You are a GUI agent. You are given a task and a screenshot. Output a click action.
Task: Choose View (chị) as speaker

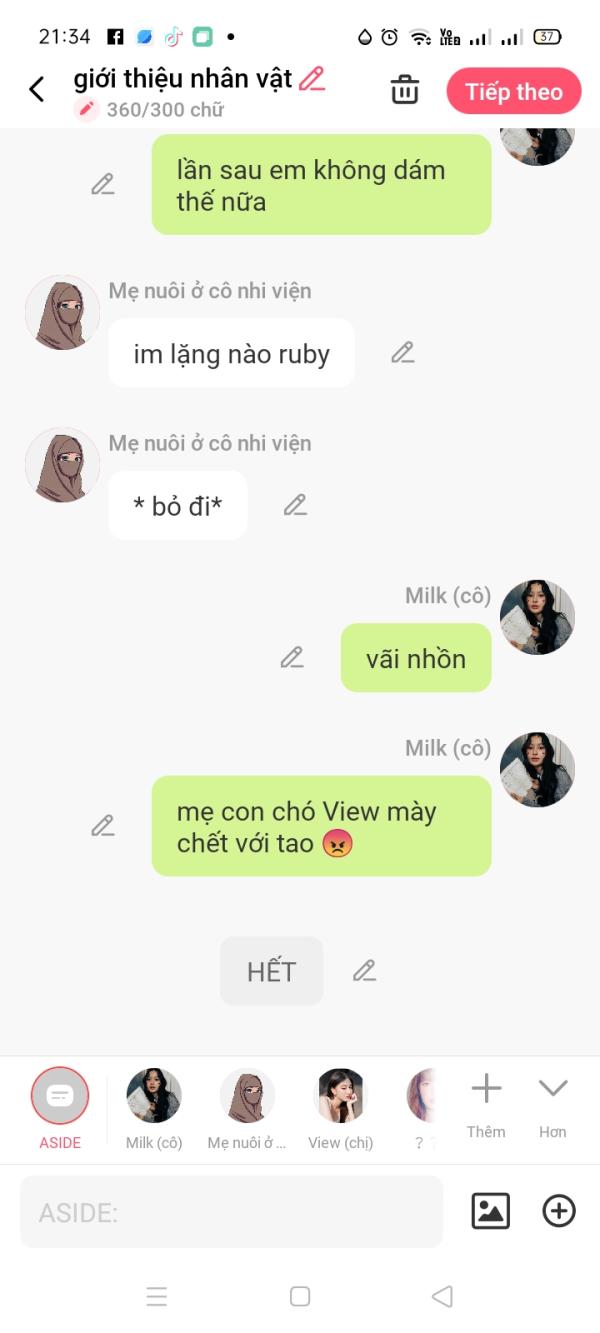(340, 1107)
